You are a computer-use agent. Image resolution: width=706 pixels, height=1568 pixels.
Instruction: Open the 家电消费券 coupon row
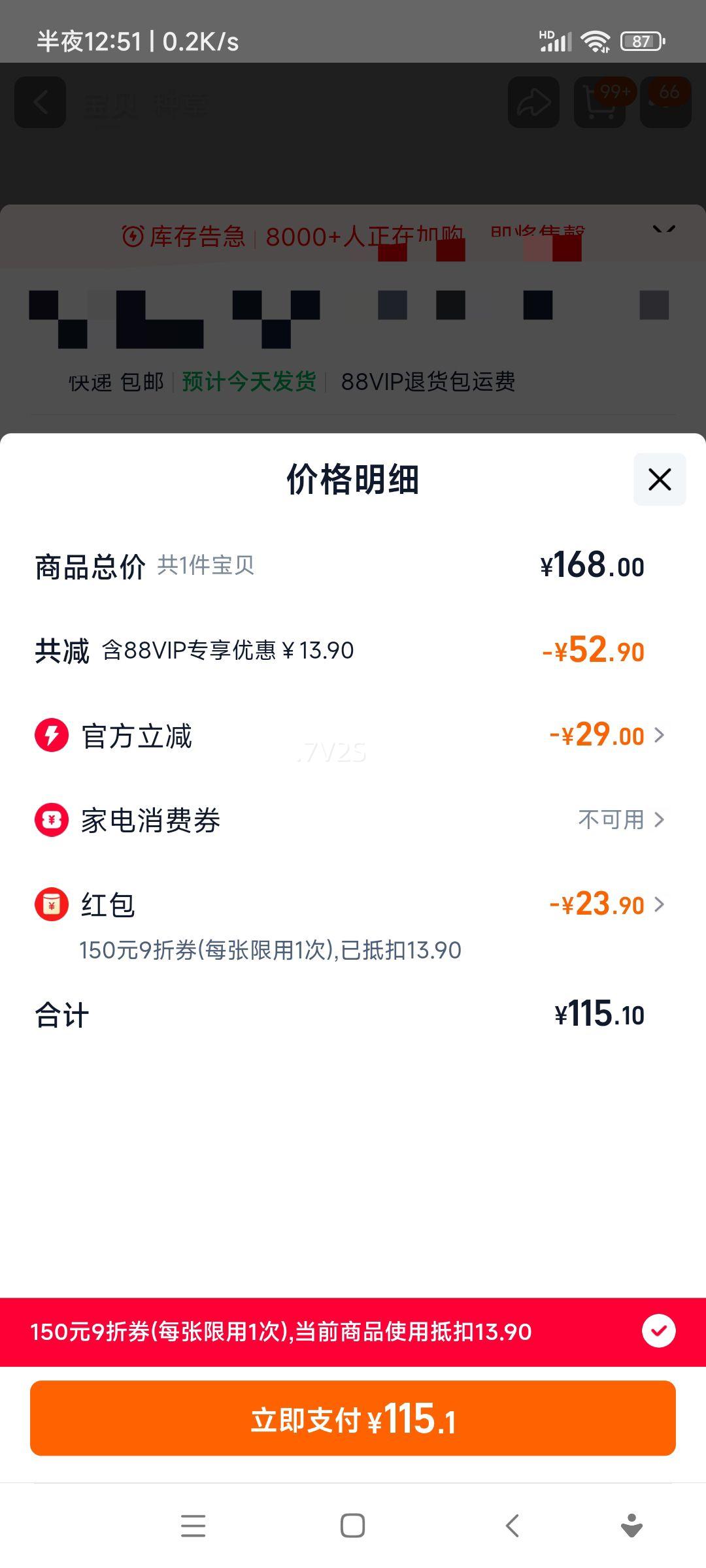353,820
